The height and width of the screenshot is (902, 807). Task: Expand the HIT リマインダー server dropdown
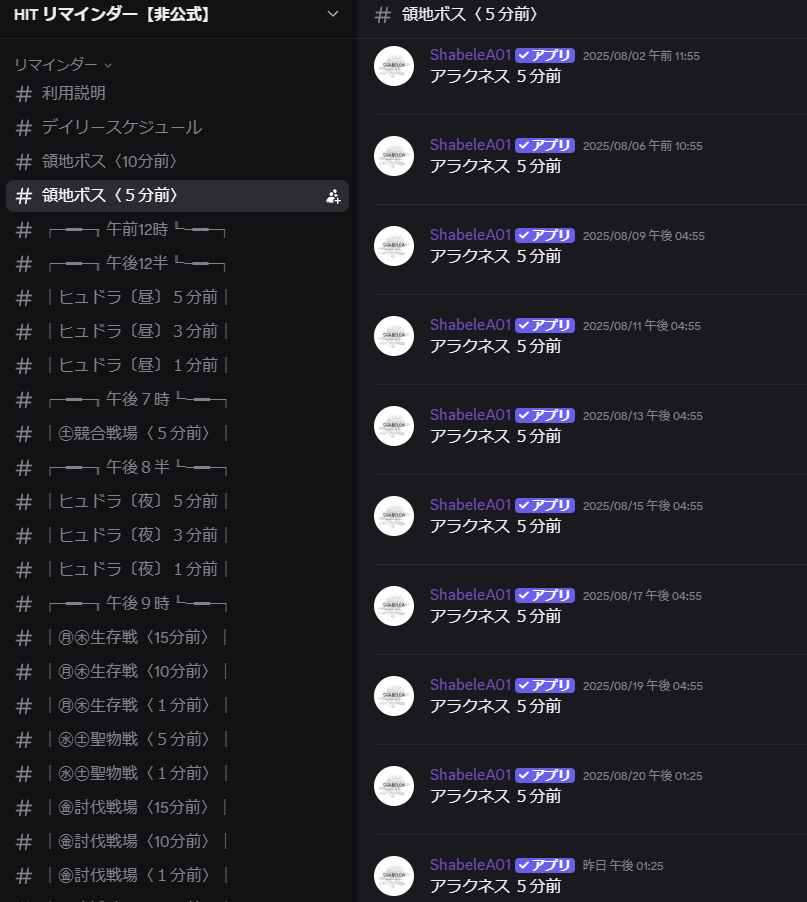pyautogui.click(x=333, y=14)
